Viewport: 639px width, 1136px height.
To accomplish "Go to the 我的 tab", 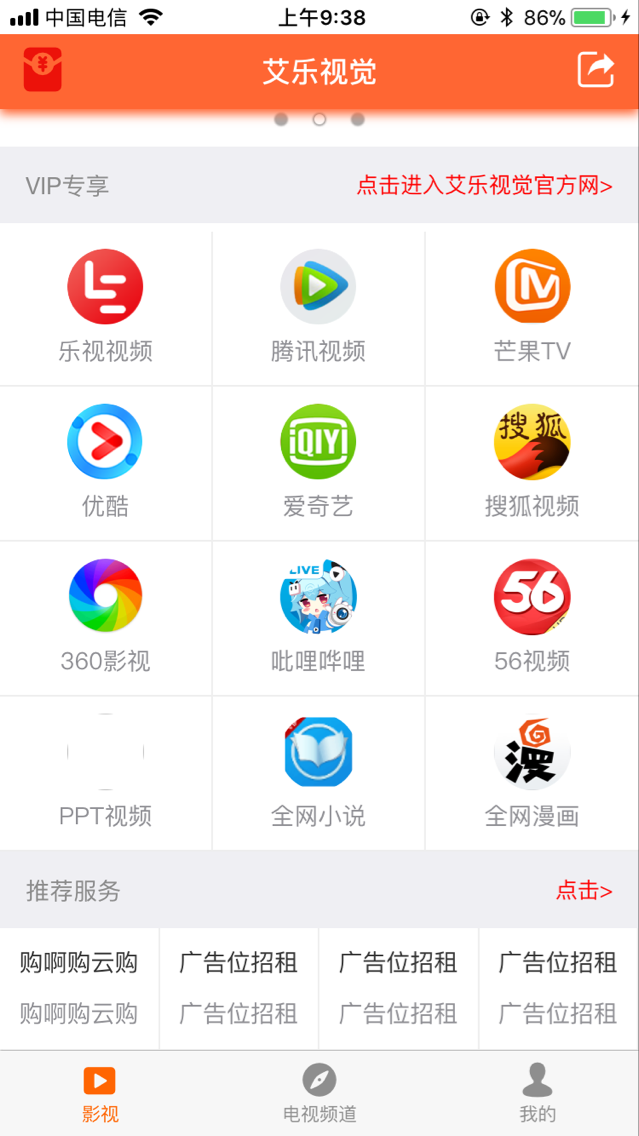I will 538,1093.
